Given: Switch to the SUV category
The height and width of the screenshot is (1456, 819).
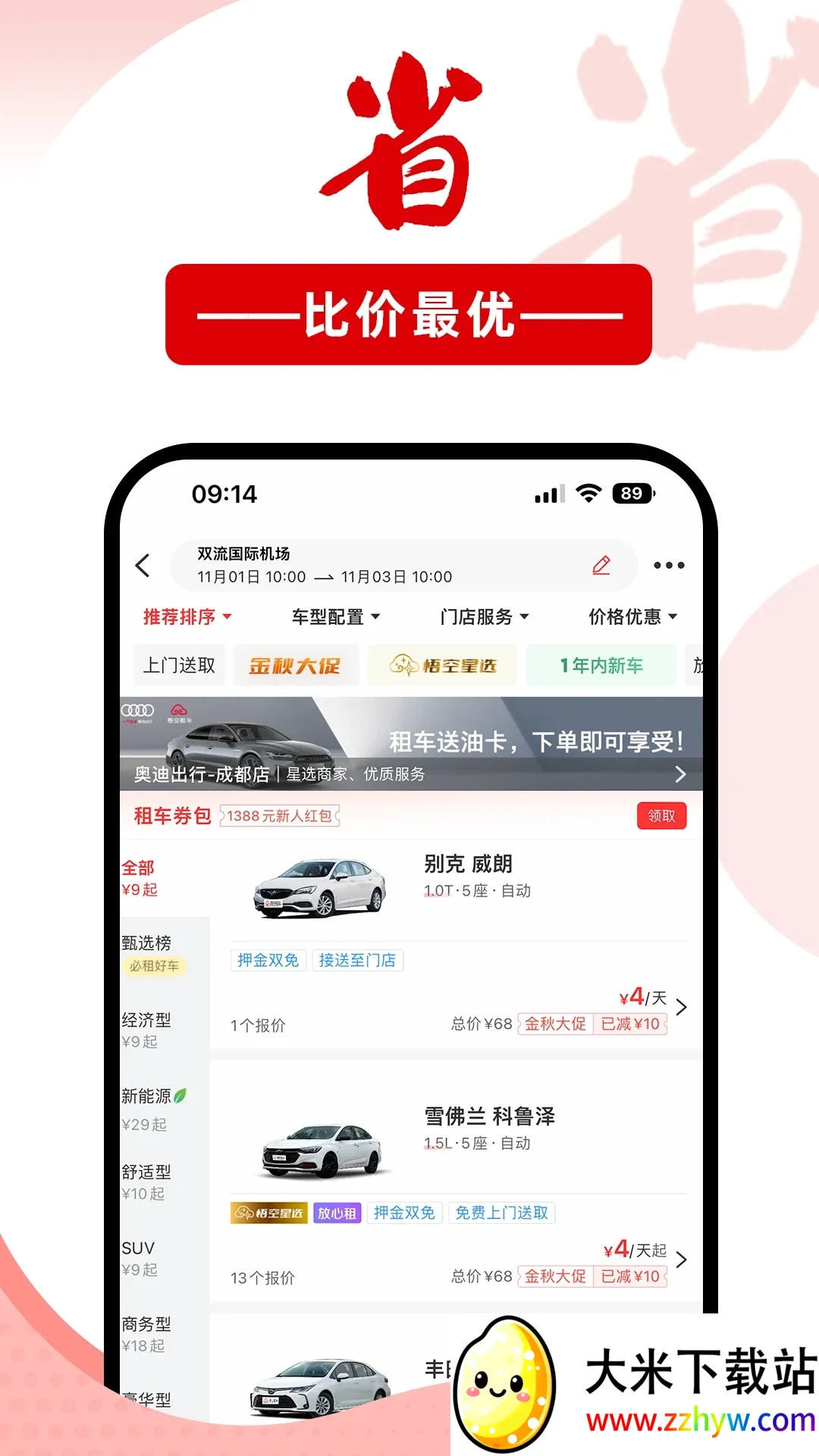Looking at the screenshot, I should 140,1247.
